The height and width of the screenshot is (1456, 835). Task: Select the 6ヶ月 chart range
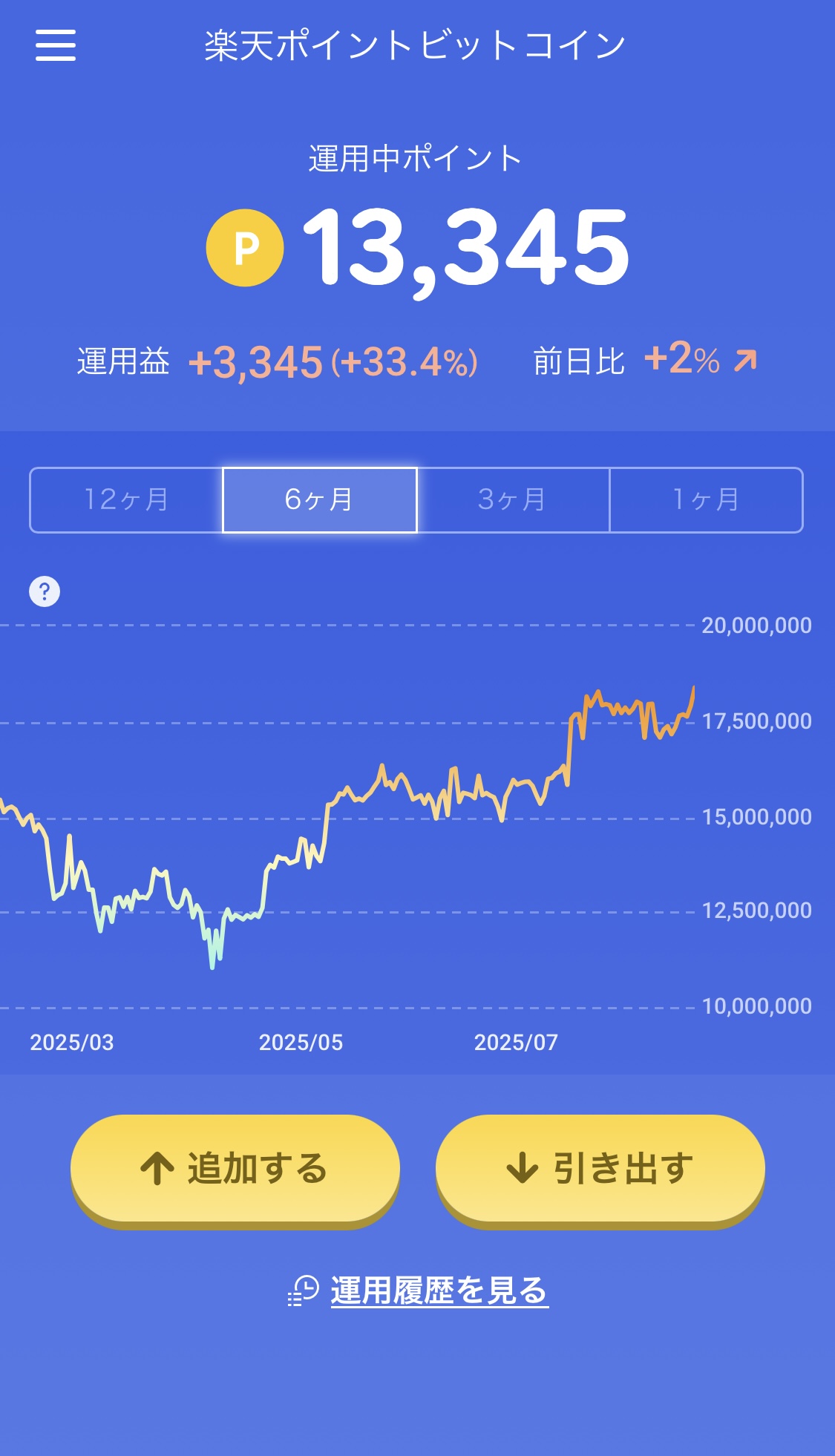(320, 499)
